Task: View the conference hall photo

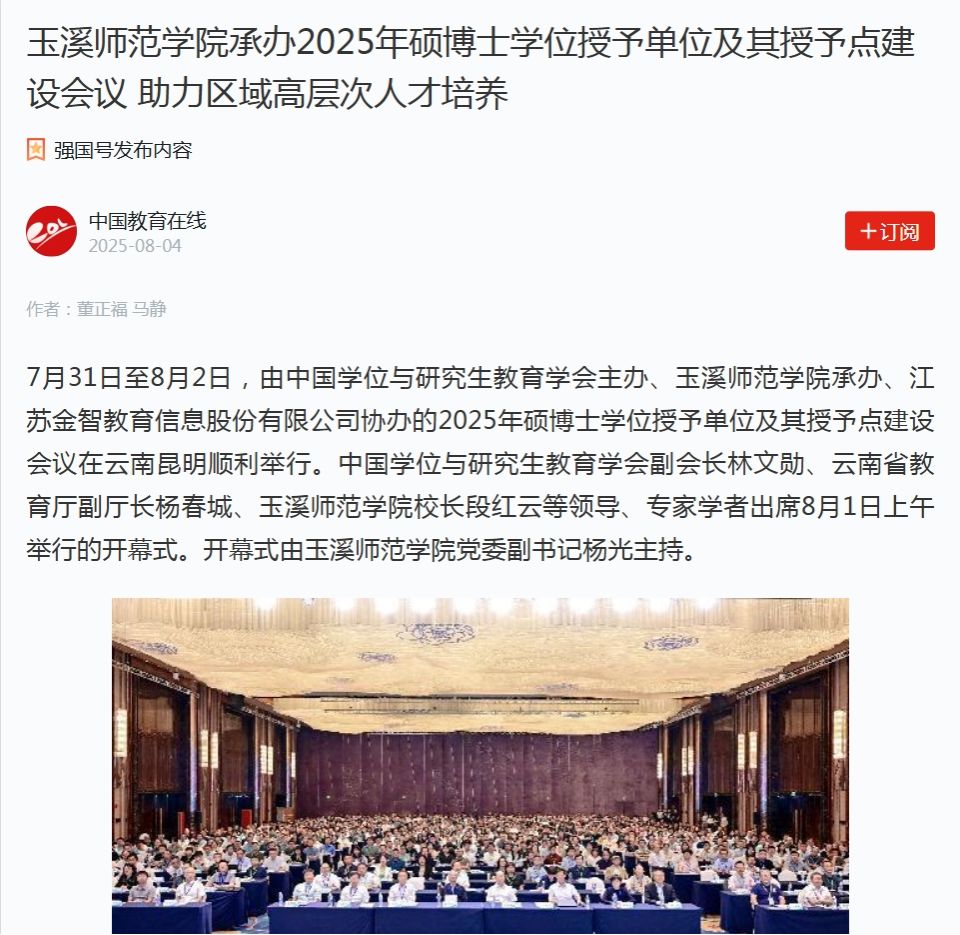Action: click(480, 765)
